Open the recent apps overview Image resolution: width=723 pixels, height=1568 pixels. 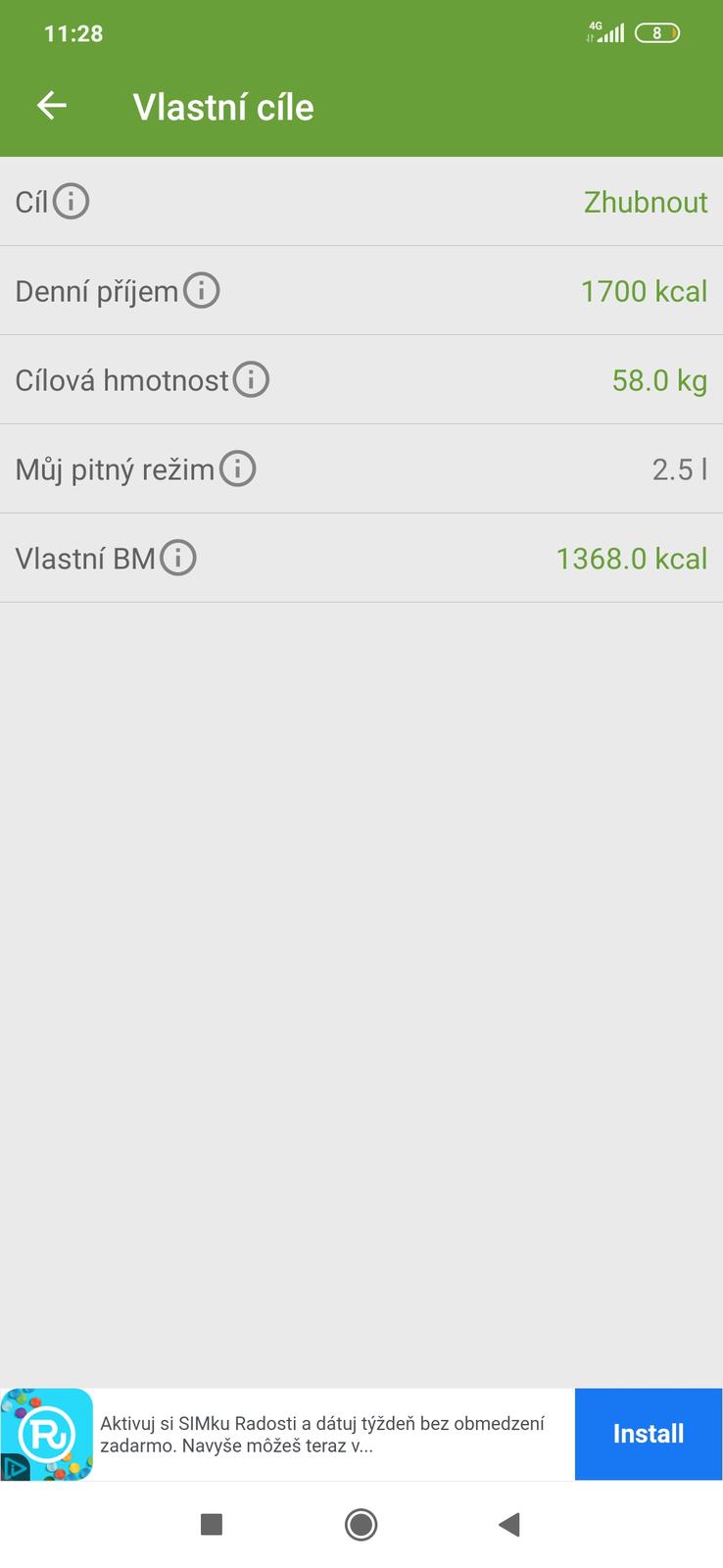click(x=212, y=1524)
